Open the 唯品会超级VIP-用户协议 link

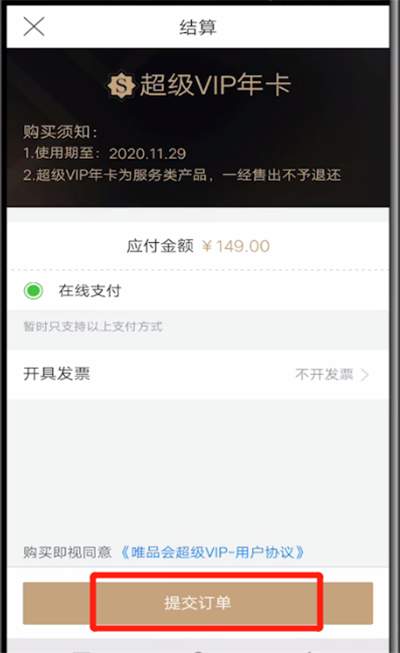click(x=212, y=553)
